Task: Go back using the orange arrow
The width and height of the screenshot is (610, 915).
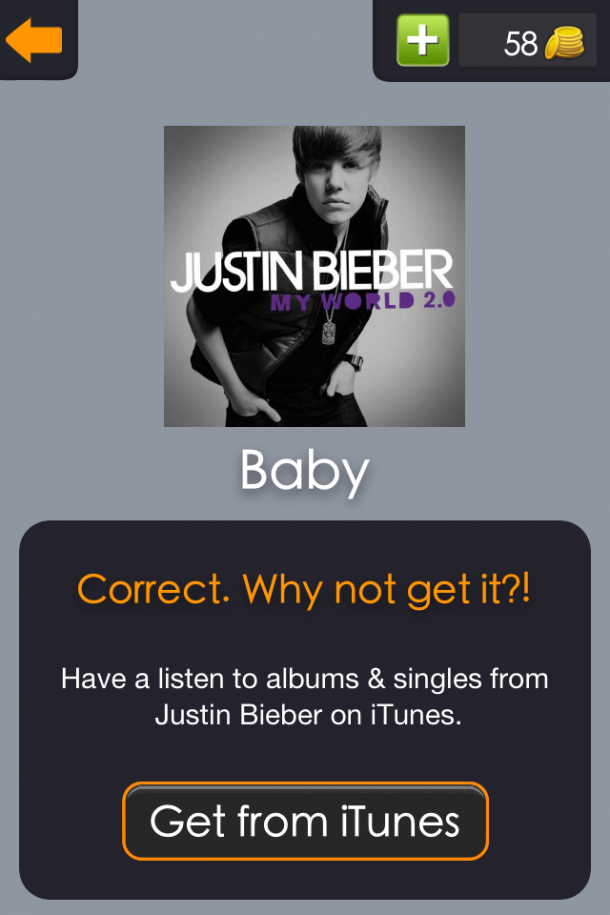Action: click(34, 40)
